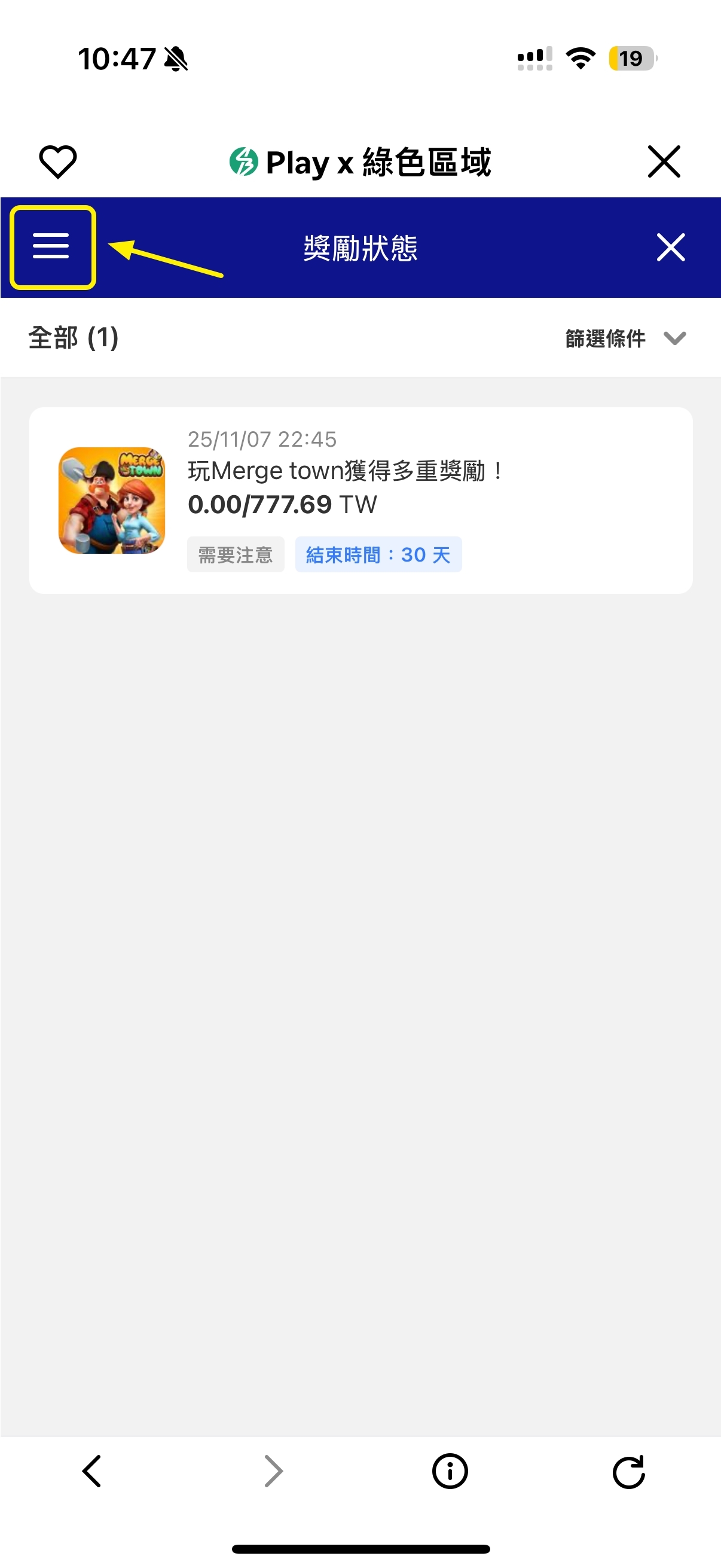Open the hamburger menu in the blue bar
This screenshot has height=1568, width=721.
(51, 246)
